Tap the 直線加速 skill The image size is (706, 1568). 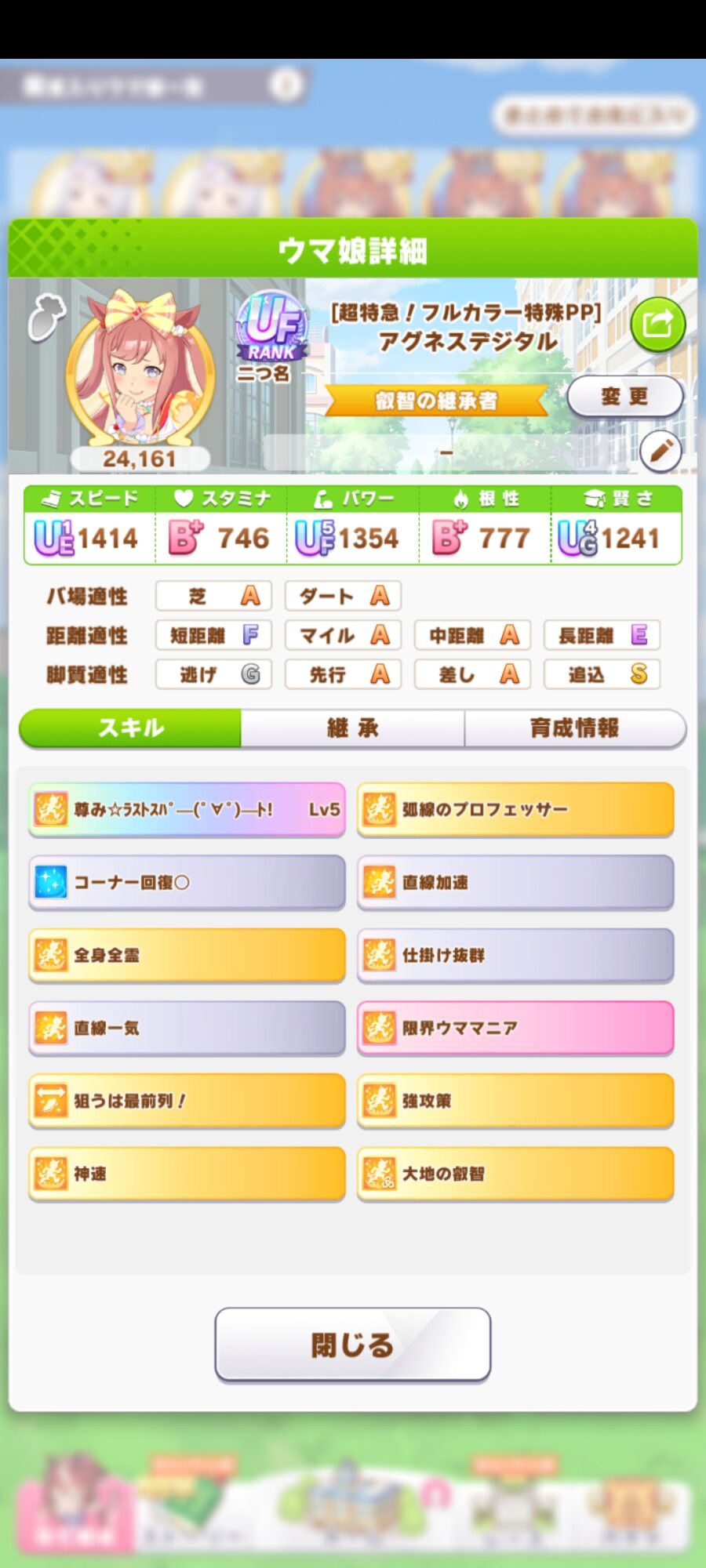tap(515, 882)
